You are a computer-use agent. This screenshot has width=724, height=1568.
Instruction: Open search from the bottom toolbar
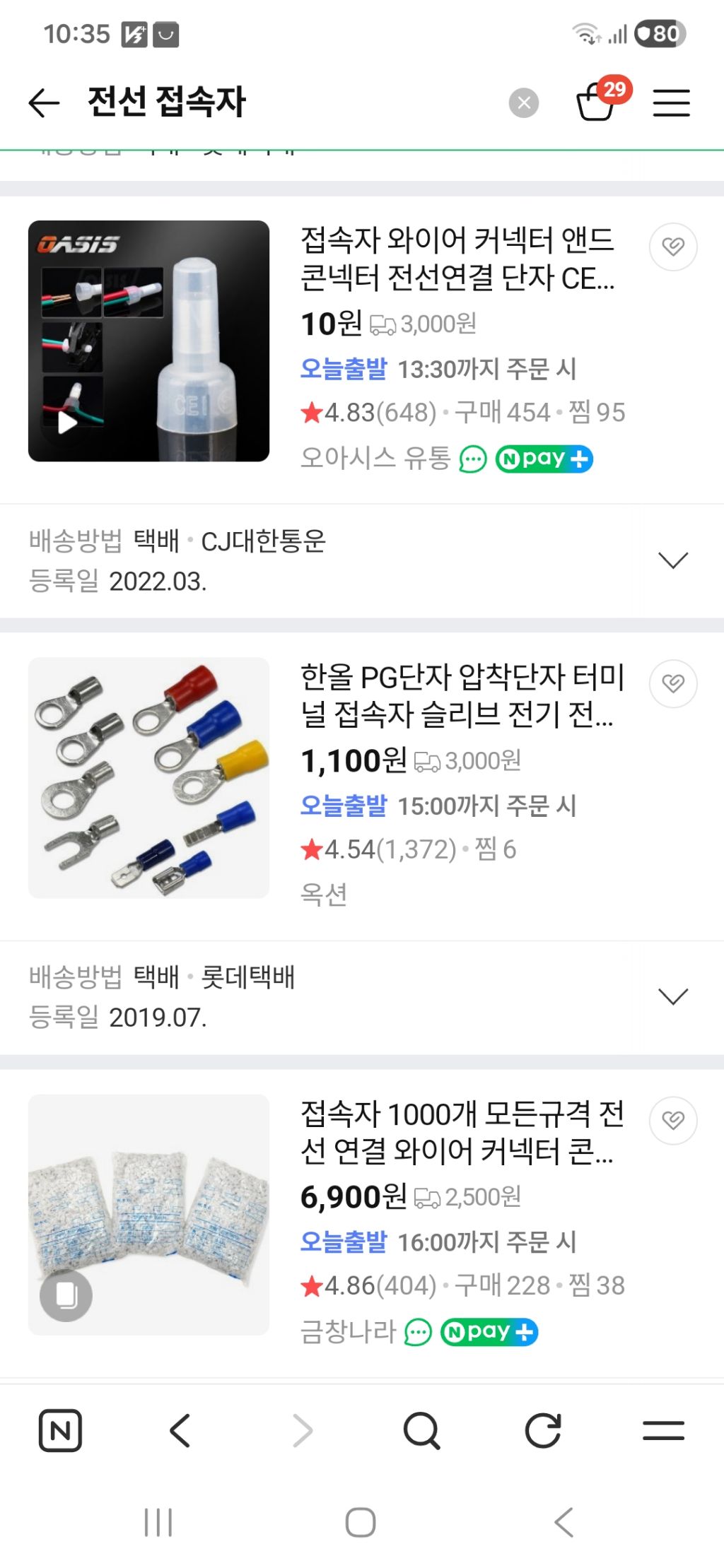422,1431
